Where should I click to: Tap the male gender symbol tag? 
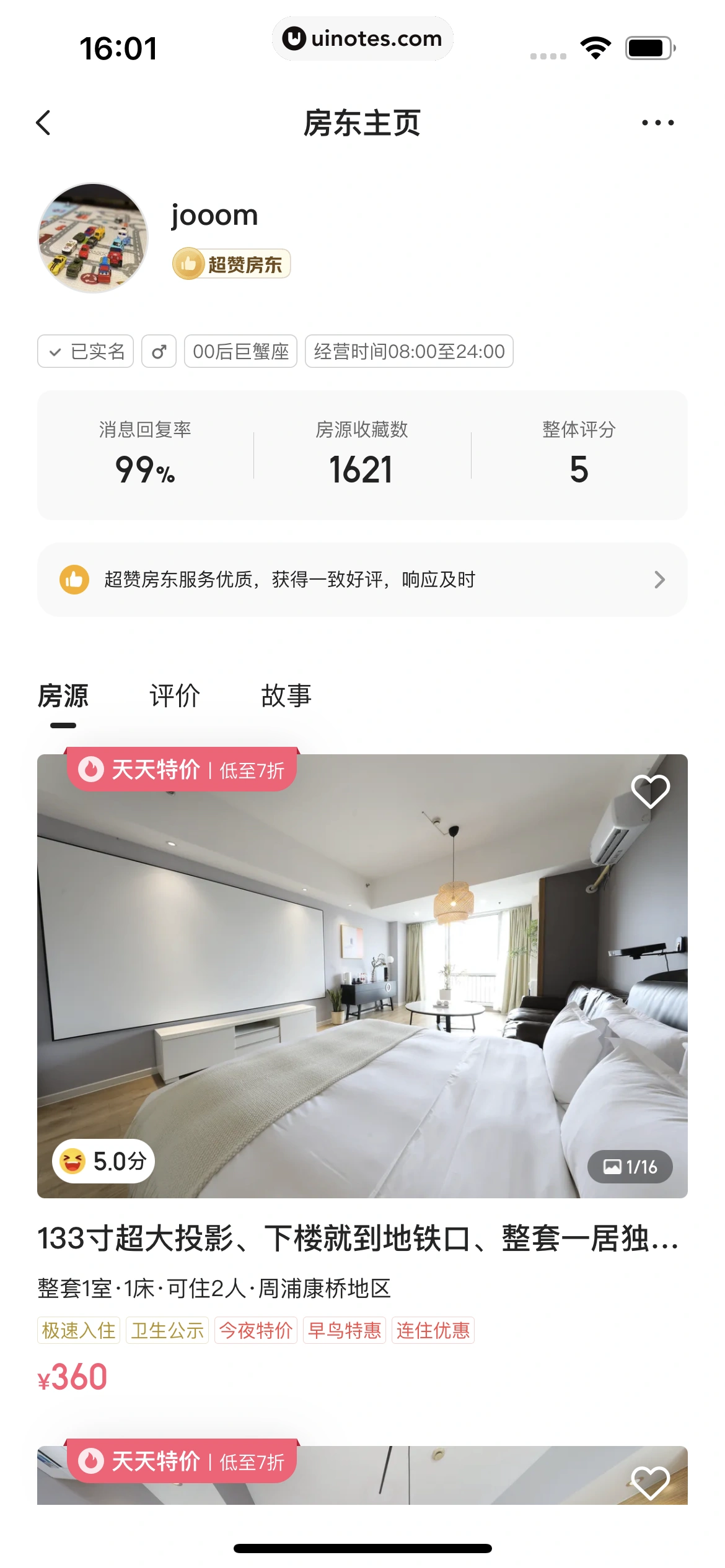157,351
